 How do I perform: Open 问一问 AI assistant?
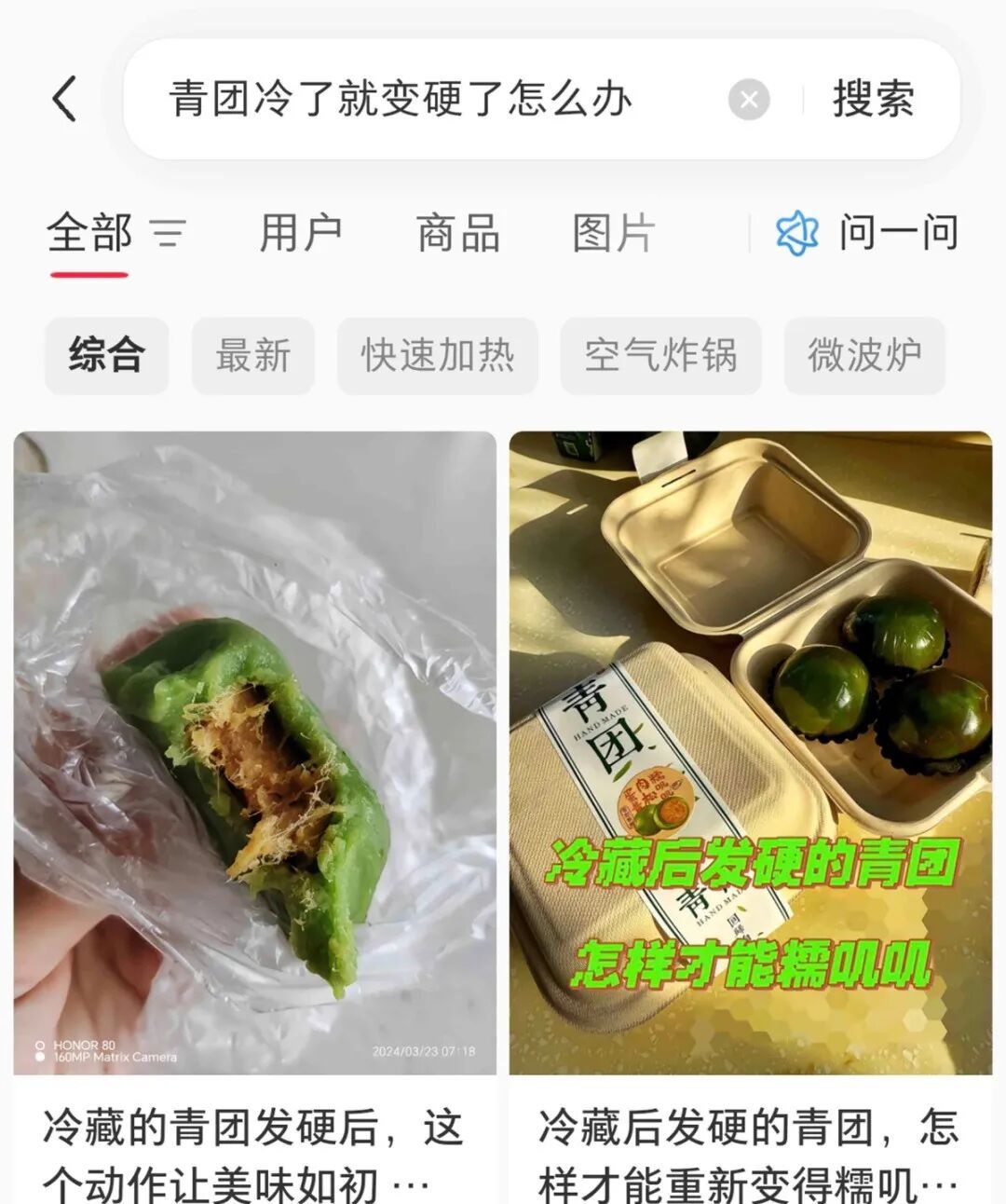coord(868,233)
